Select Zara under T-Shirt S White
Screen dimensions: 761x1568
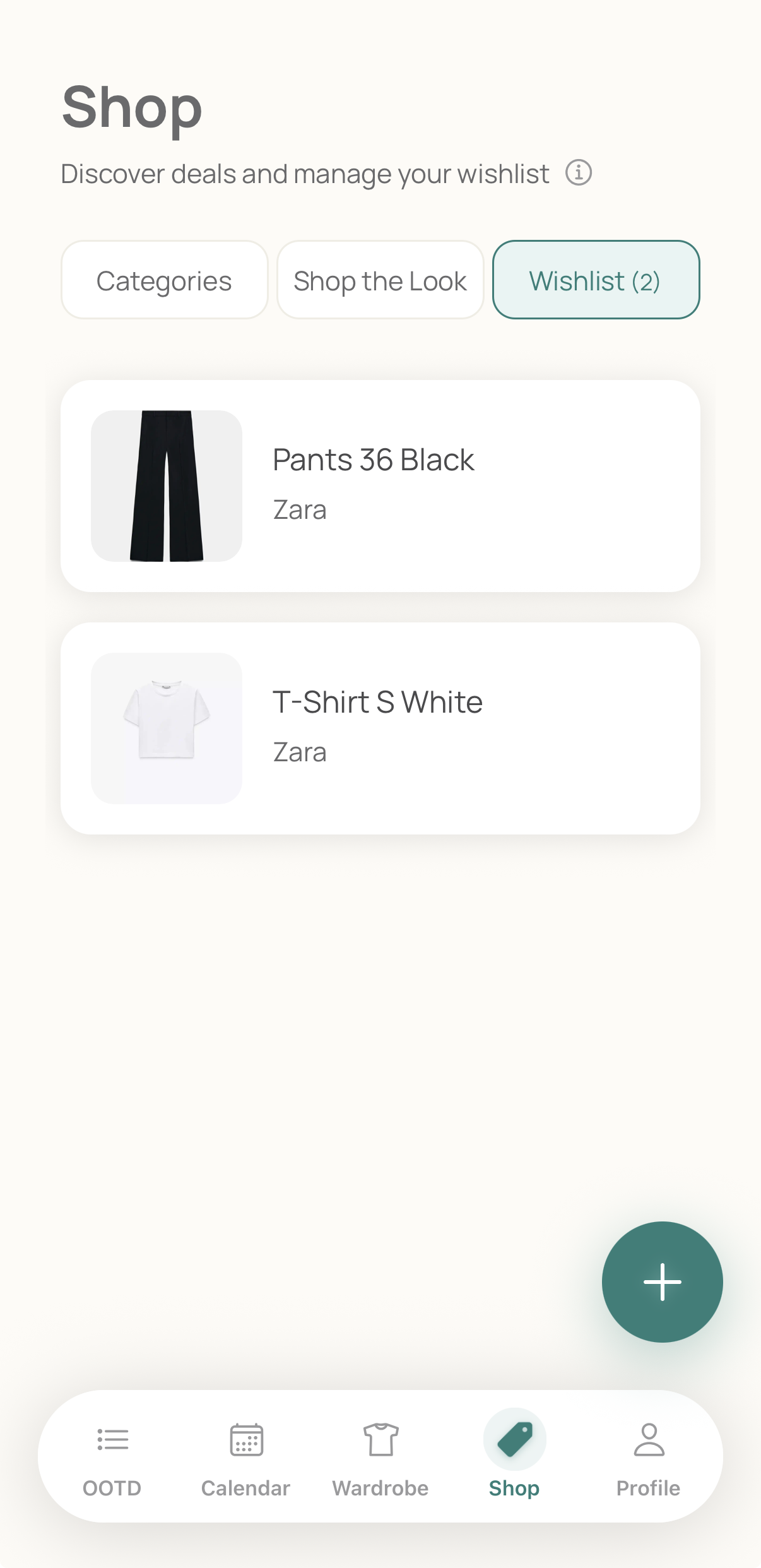[299, 751]
